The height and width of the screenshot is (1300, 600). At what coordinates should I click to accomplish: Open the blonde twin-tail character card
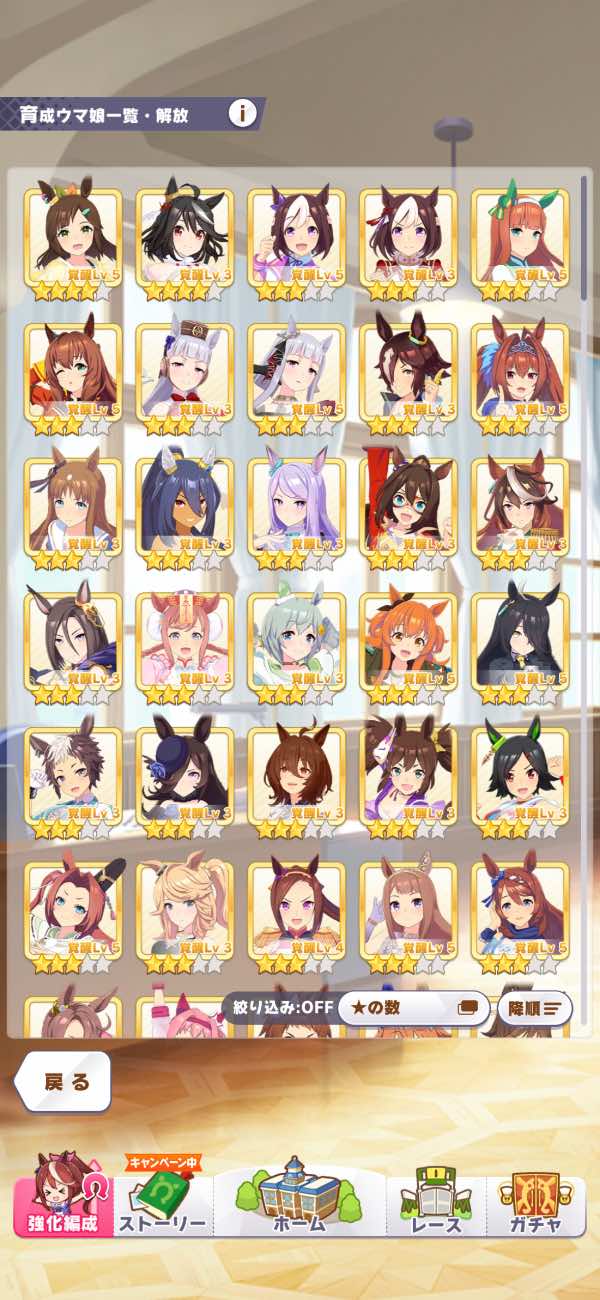click(x=184, y=912)
